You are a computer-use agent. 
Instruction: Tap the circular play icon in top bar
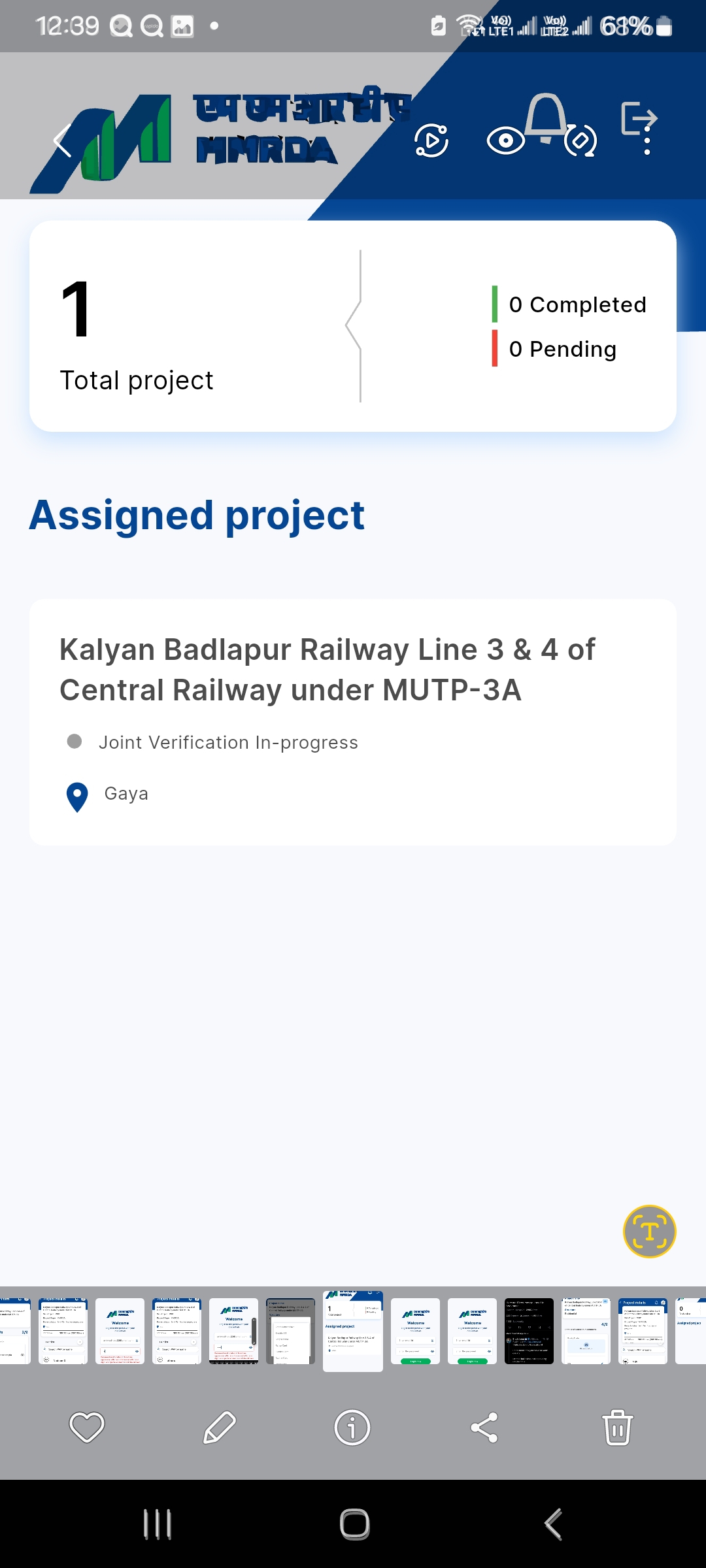pyautogui.click(x=431, y=140)
